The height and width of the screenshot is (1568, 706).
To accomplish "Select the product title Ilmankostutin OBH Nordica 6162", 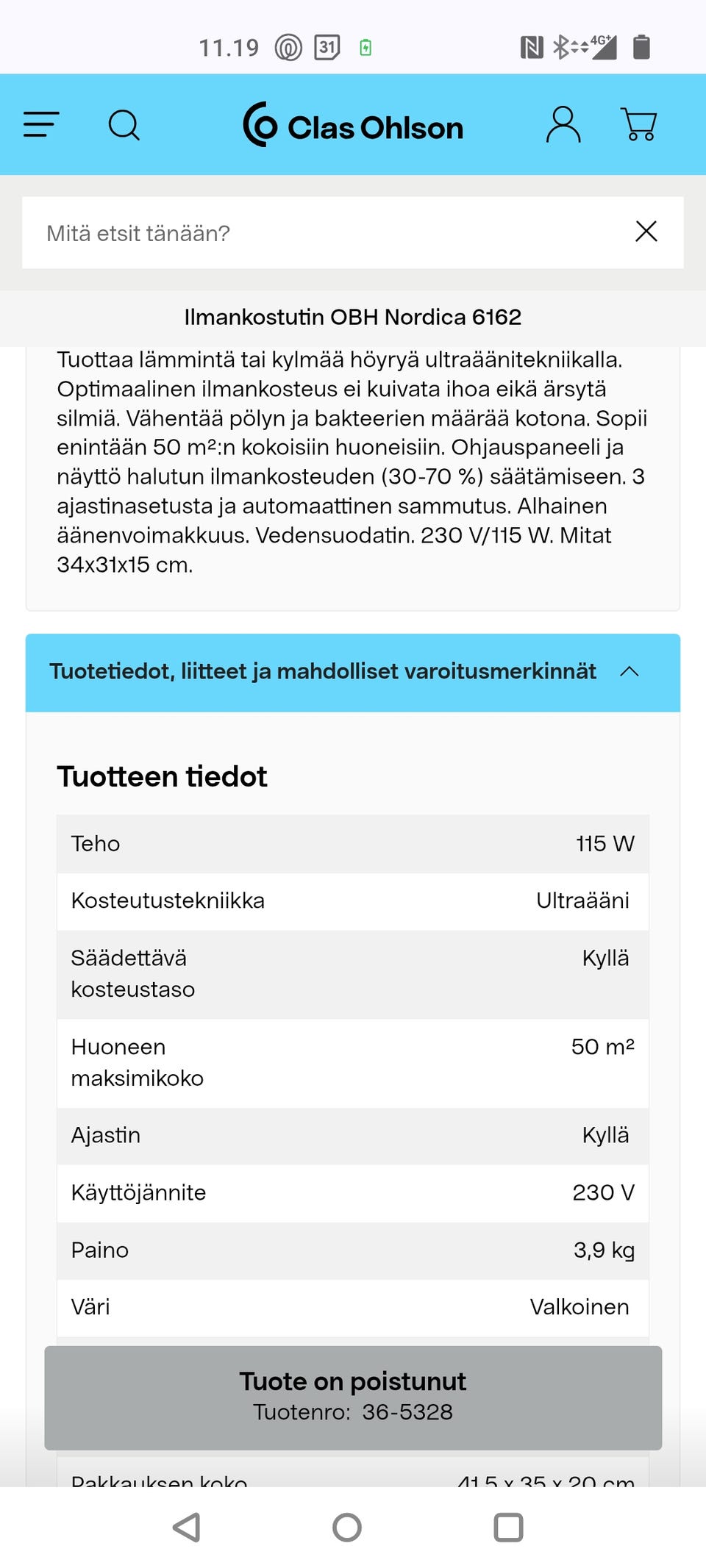I will tap(353, 317).
